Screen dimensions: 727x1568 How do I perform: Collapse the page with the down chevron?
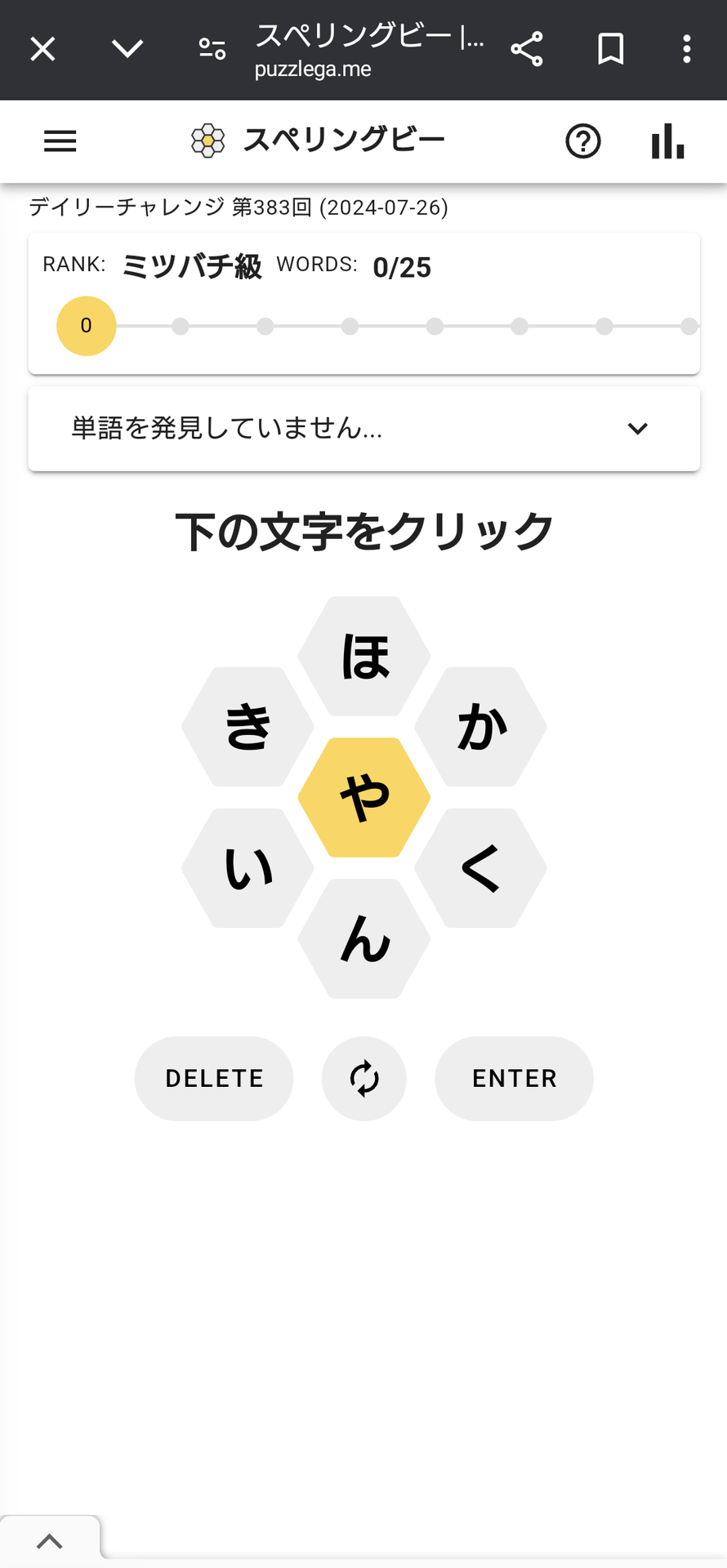(x=127, y=49)
